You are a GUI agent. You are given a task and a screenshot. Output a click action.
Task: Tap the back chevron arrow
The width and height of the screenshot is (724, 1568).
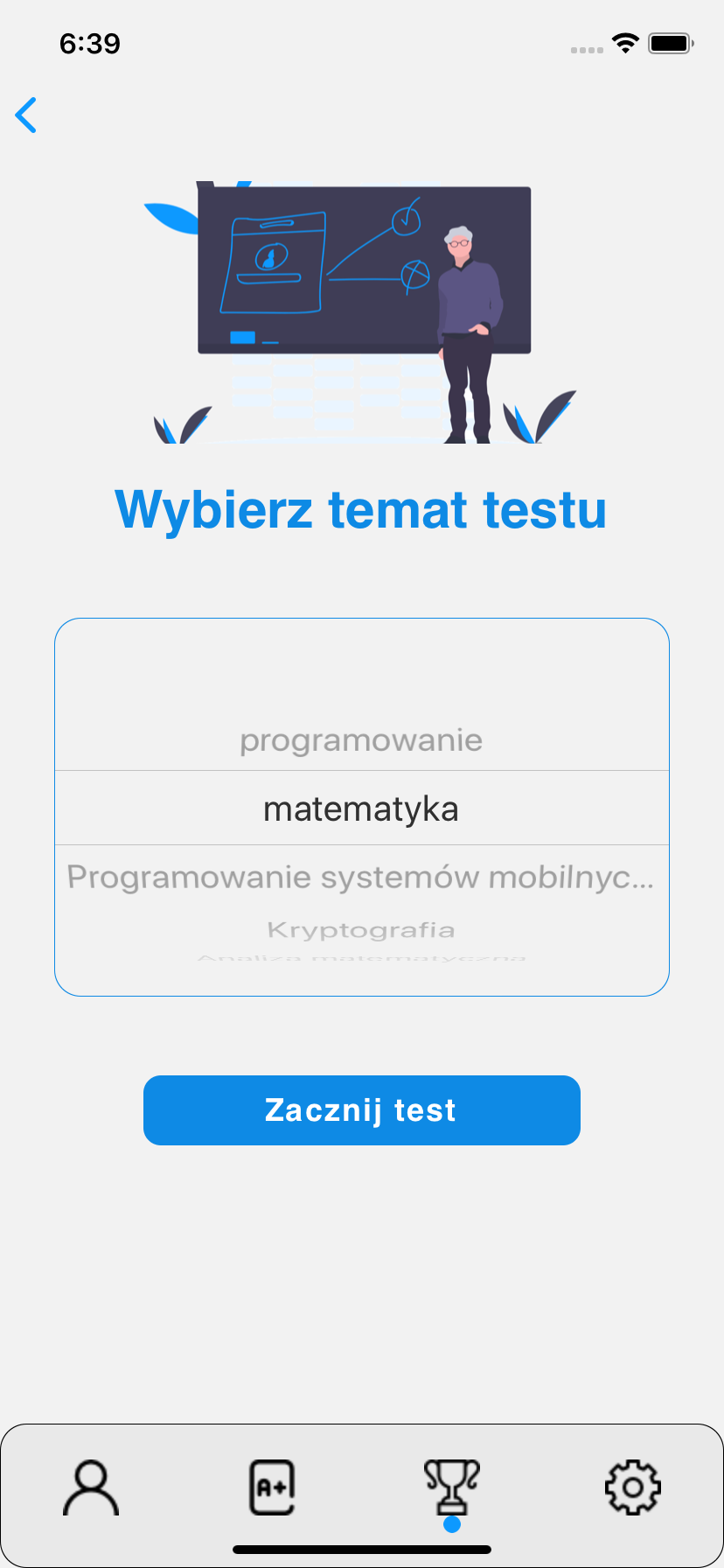(26, 115)
